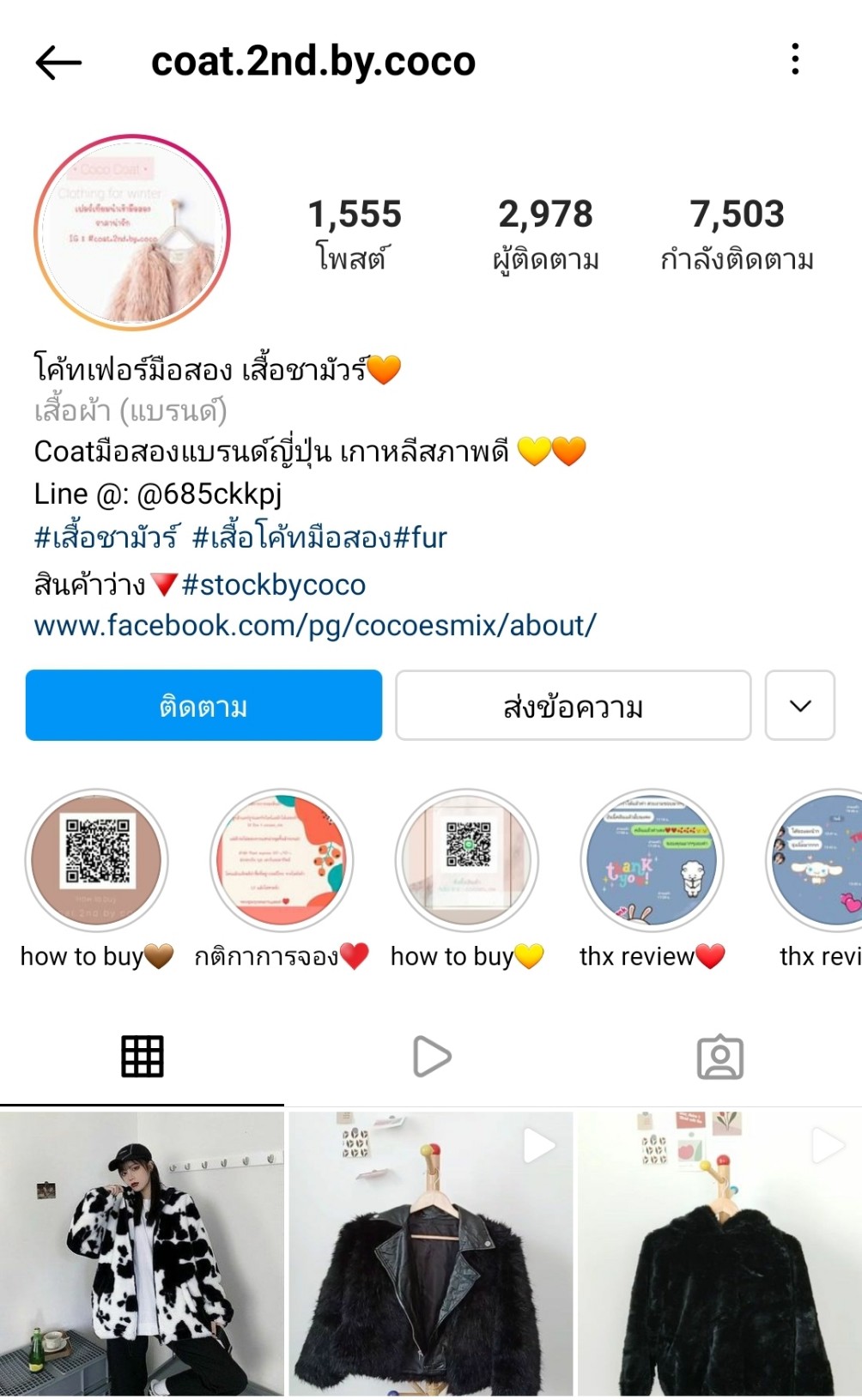862x1400 pixels.
Task: Open the cow print jacket post
Action: pos(142,1253)
